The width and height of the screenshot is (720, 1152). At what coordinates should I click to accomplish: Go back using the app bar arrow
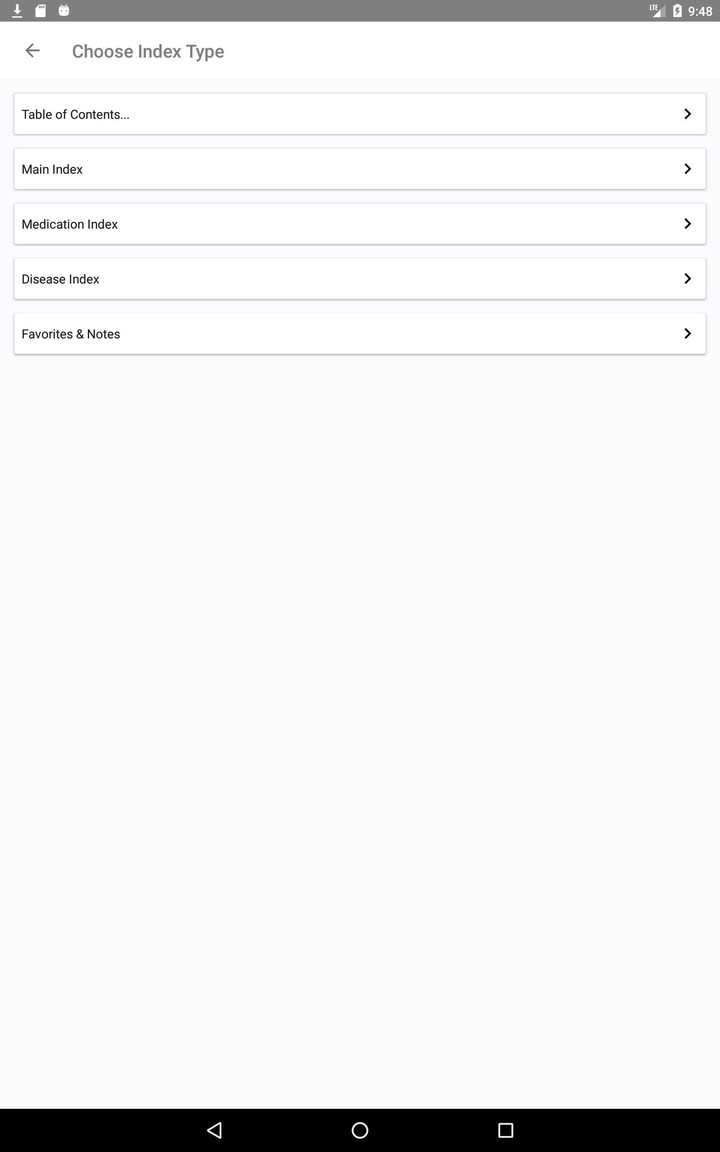pyautogui.click(x=32, y=51)
